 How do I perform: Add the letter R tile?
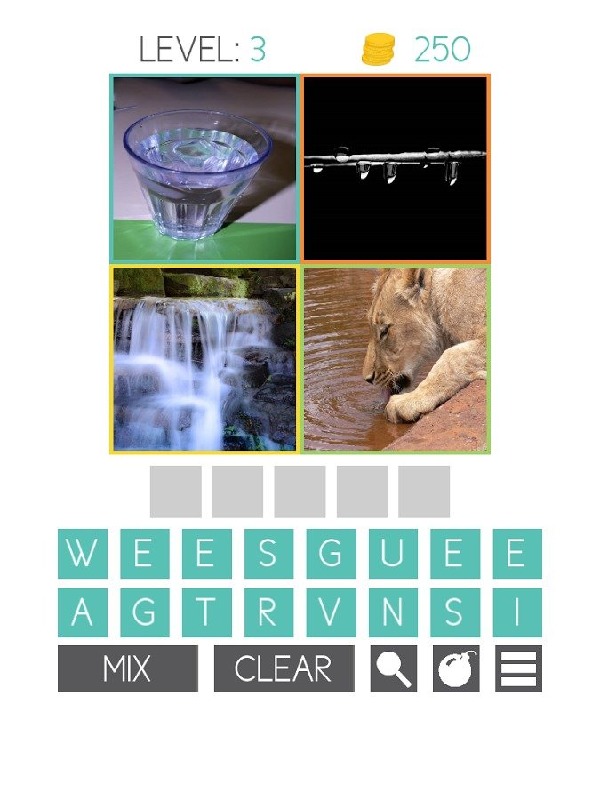point(268,612)
